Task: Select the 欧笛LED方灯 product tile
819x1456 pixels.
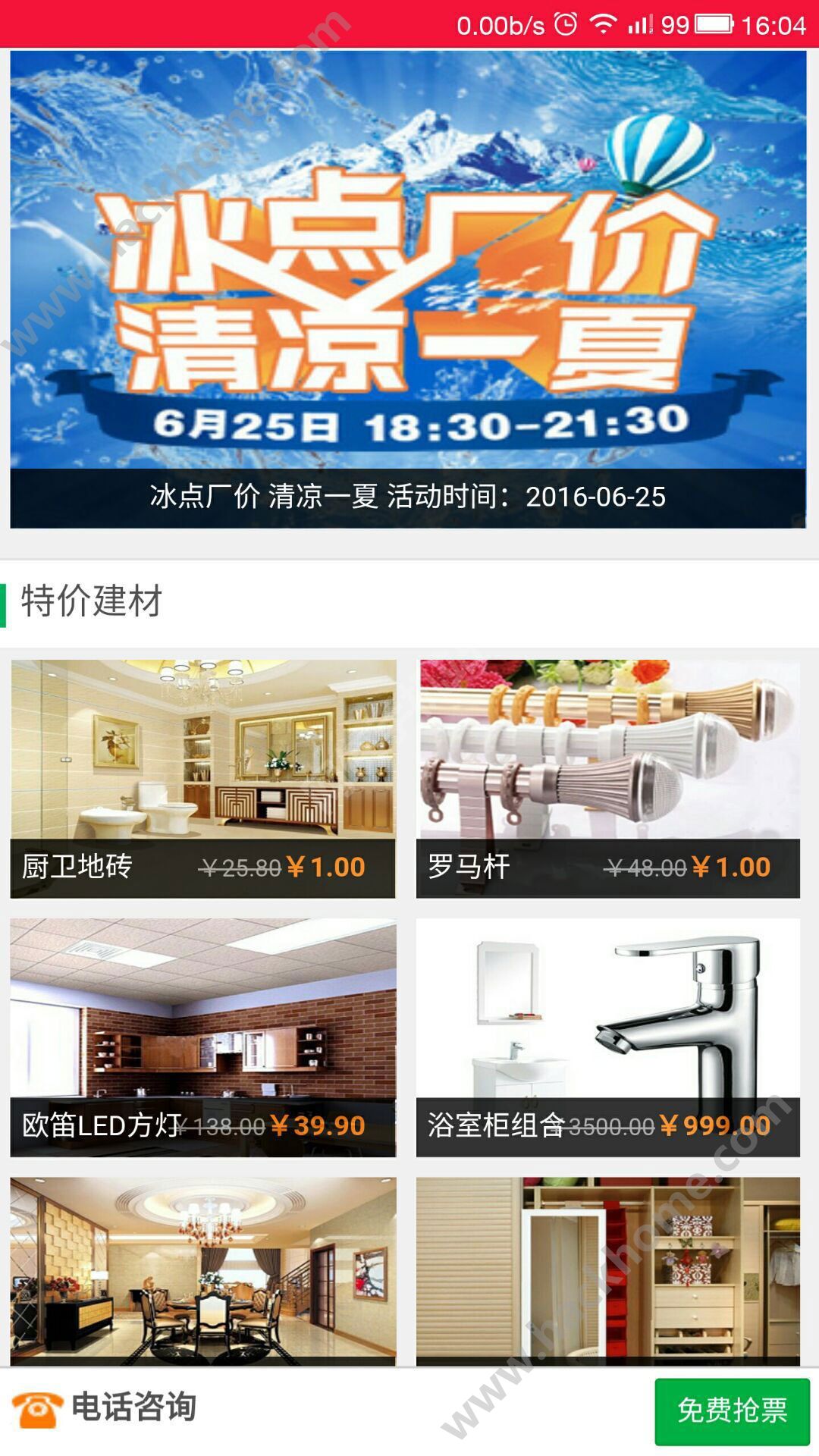Action: [203, 1037]
